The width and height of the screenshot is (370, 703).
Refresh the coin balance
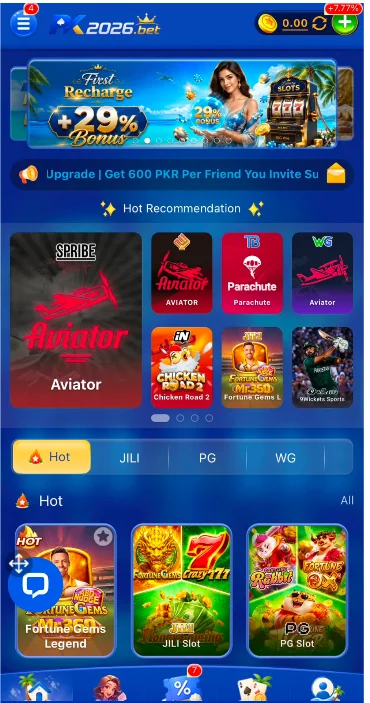coord(319,23)
